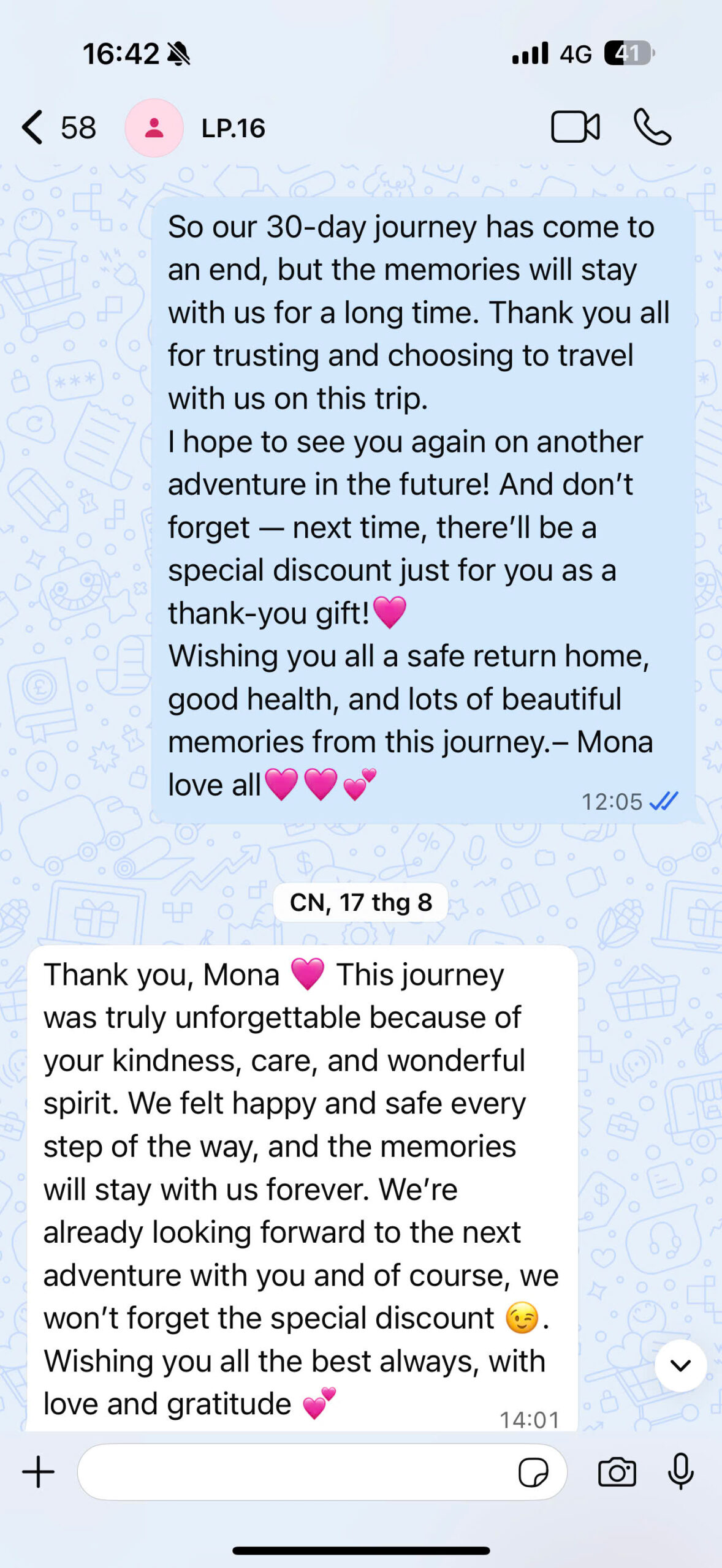The image size is (722, 1568).
Task: Open the attachment plus menu
Action: [39, 1472]
